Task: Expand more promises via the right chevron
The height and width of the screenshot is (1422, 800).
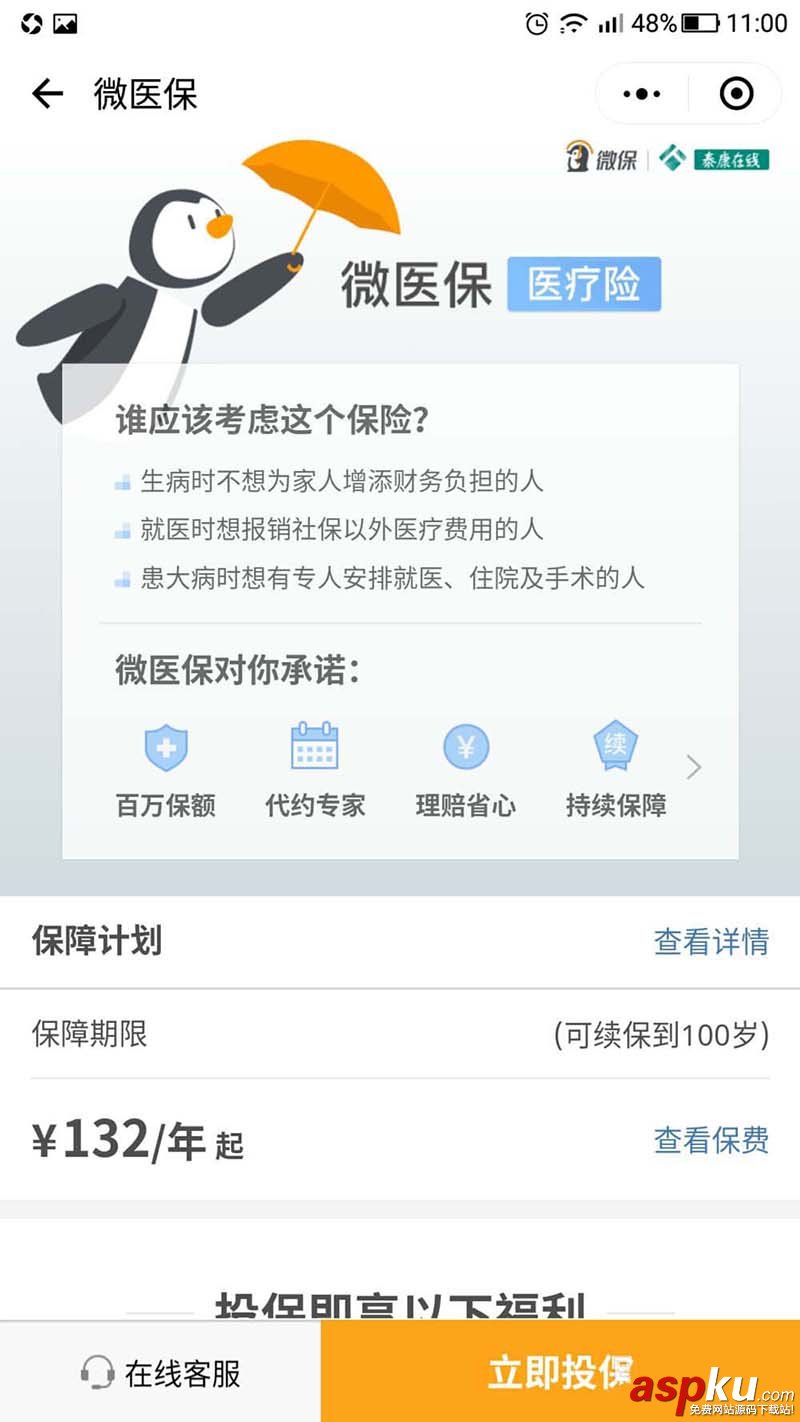Action: tap(693, 766)
